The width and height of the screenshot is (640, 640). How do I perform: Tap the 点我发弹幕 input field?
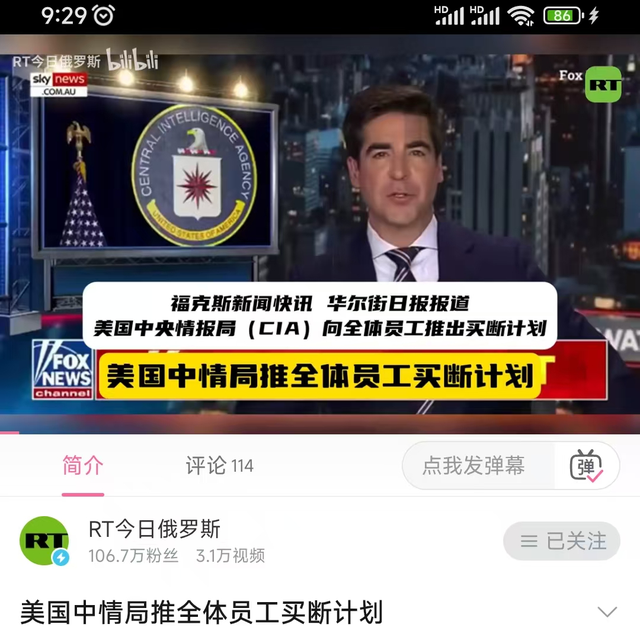click(x=474, y=466)
